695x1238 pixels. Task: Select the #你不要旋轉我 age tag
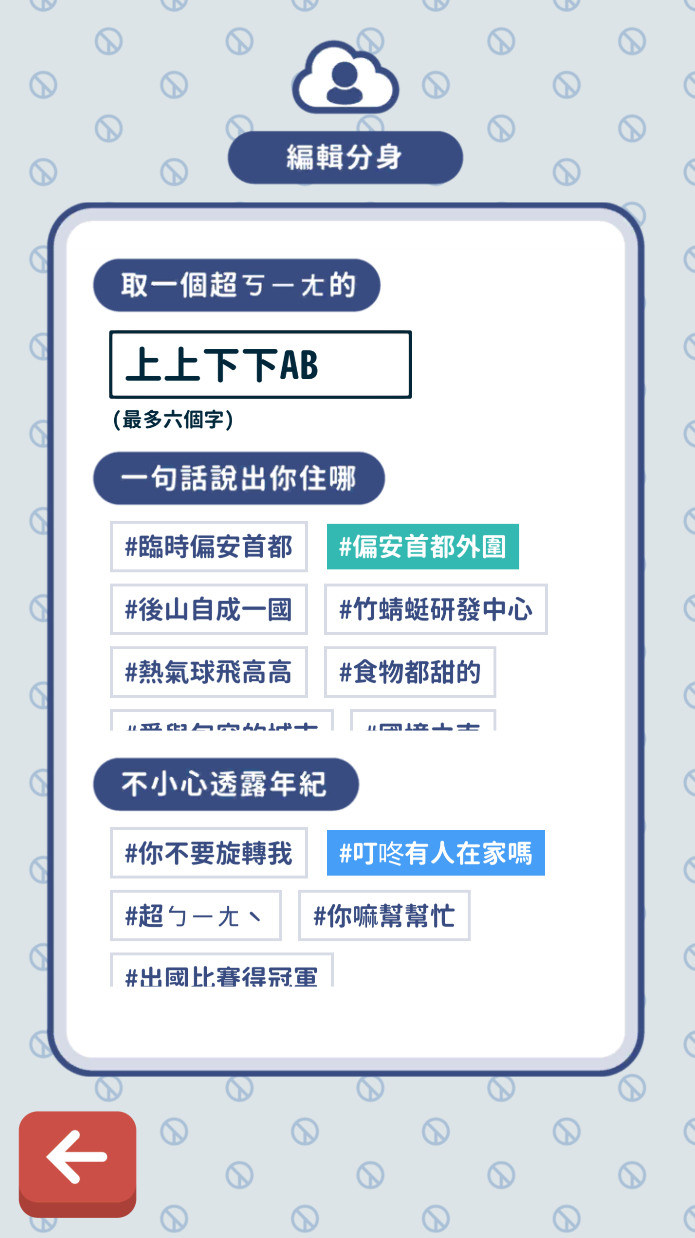coord(208,853)
